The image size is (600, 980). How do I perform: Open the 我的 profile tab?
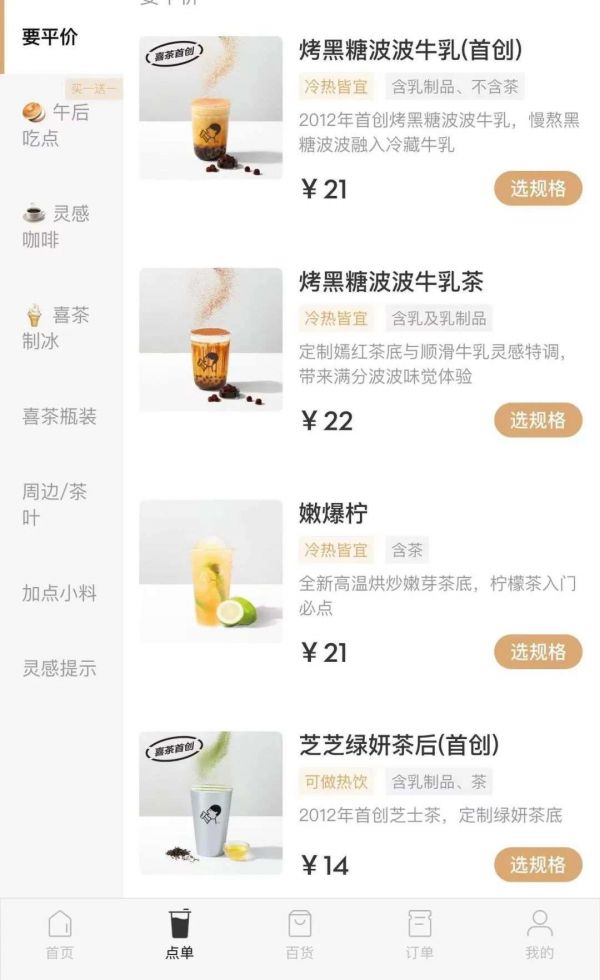point(540,934)
